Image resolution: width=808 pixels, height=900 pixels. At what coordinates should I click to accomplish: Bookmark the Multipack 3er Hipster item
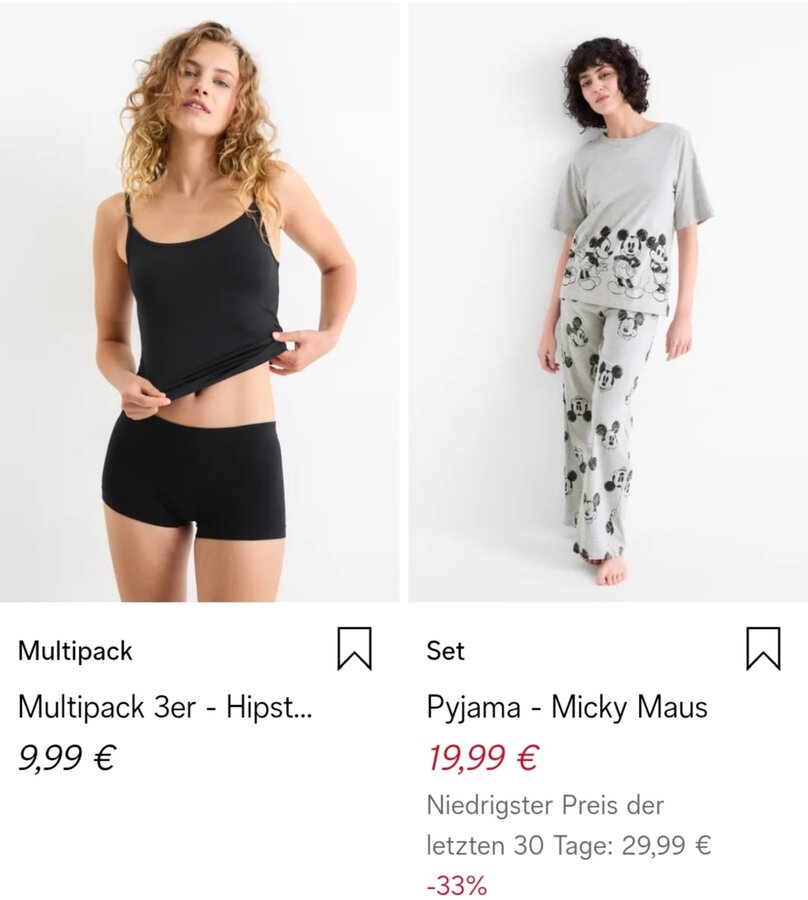click(354, 648)
